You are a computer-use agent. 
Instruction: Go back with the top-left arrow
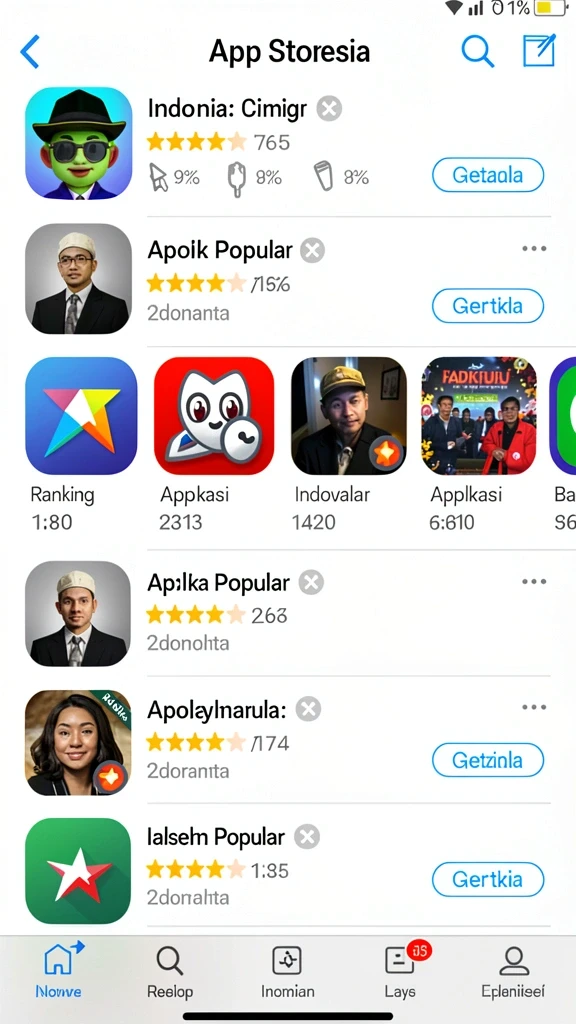click(x=30, y=52)
